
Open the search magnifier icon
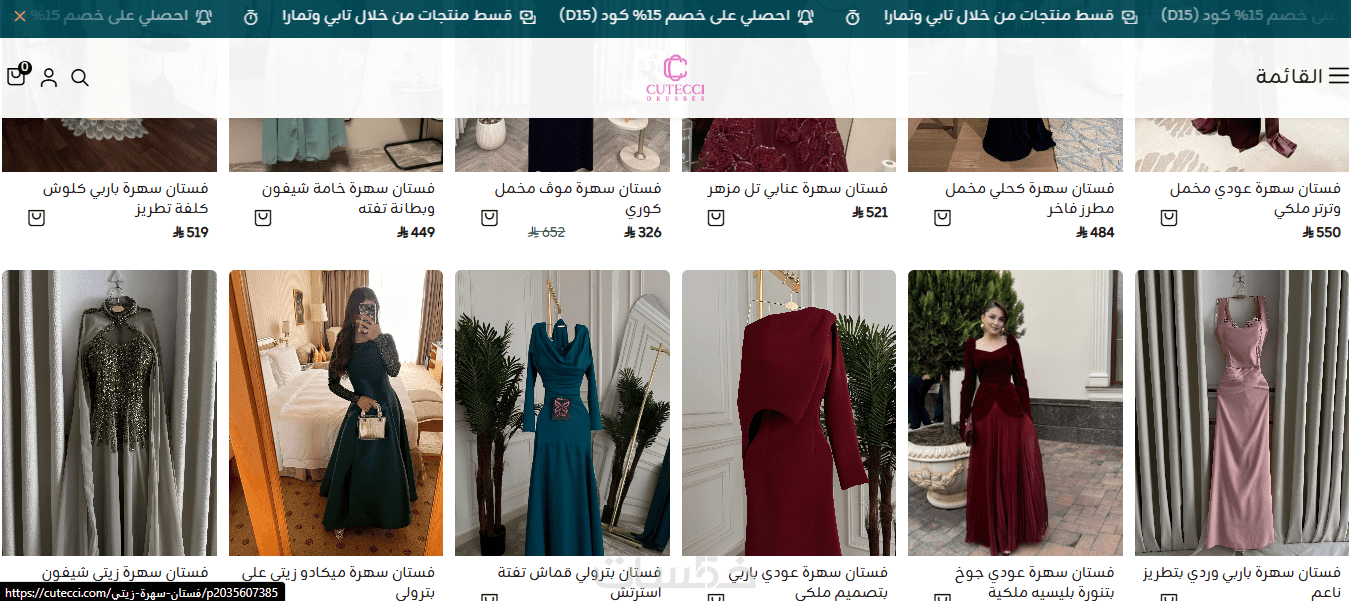(80, 78)
